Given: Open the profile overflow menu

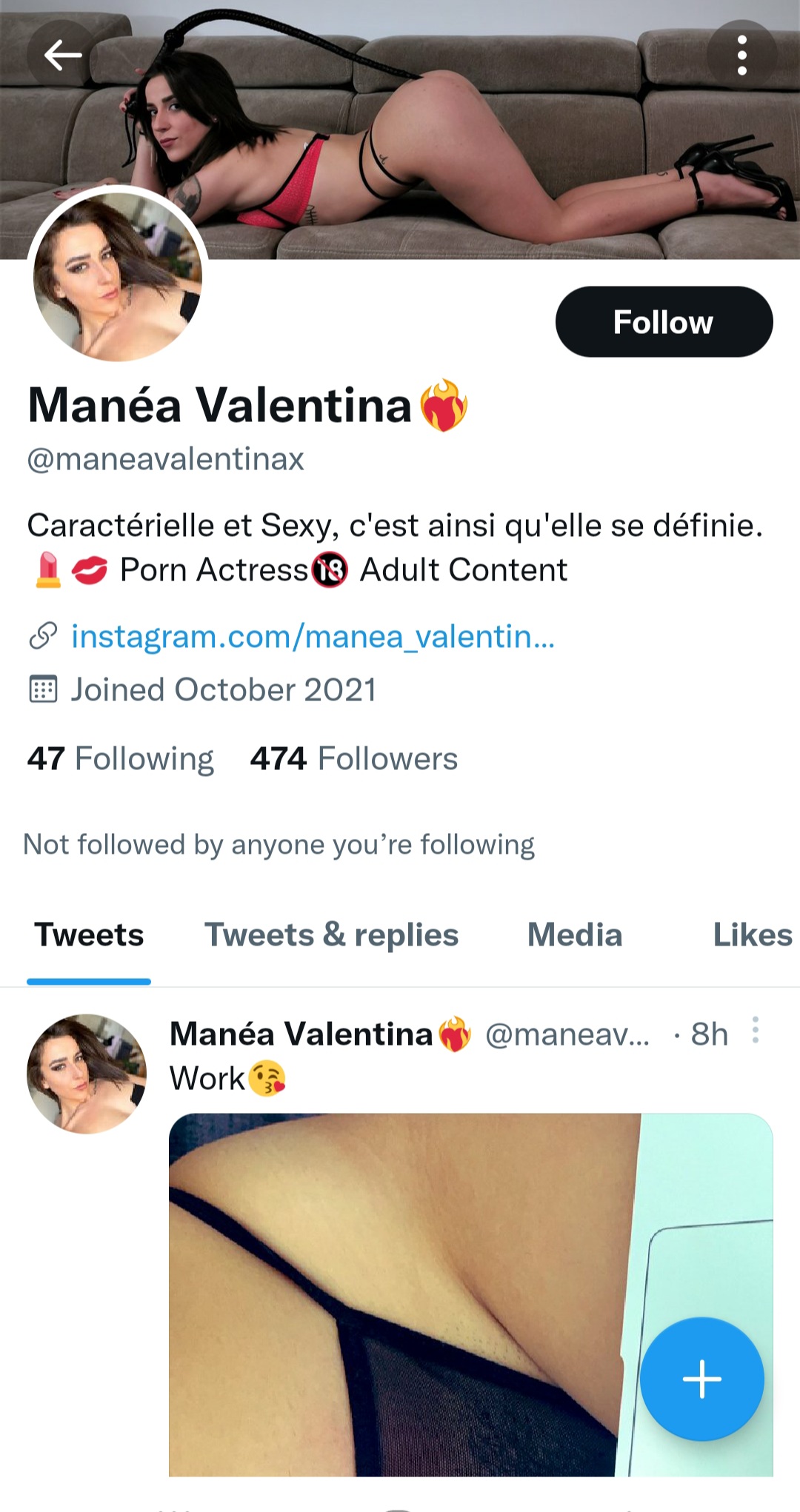Looking at the screenshot, I should click(741, 55).
